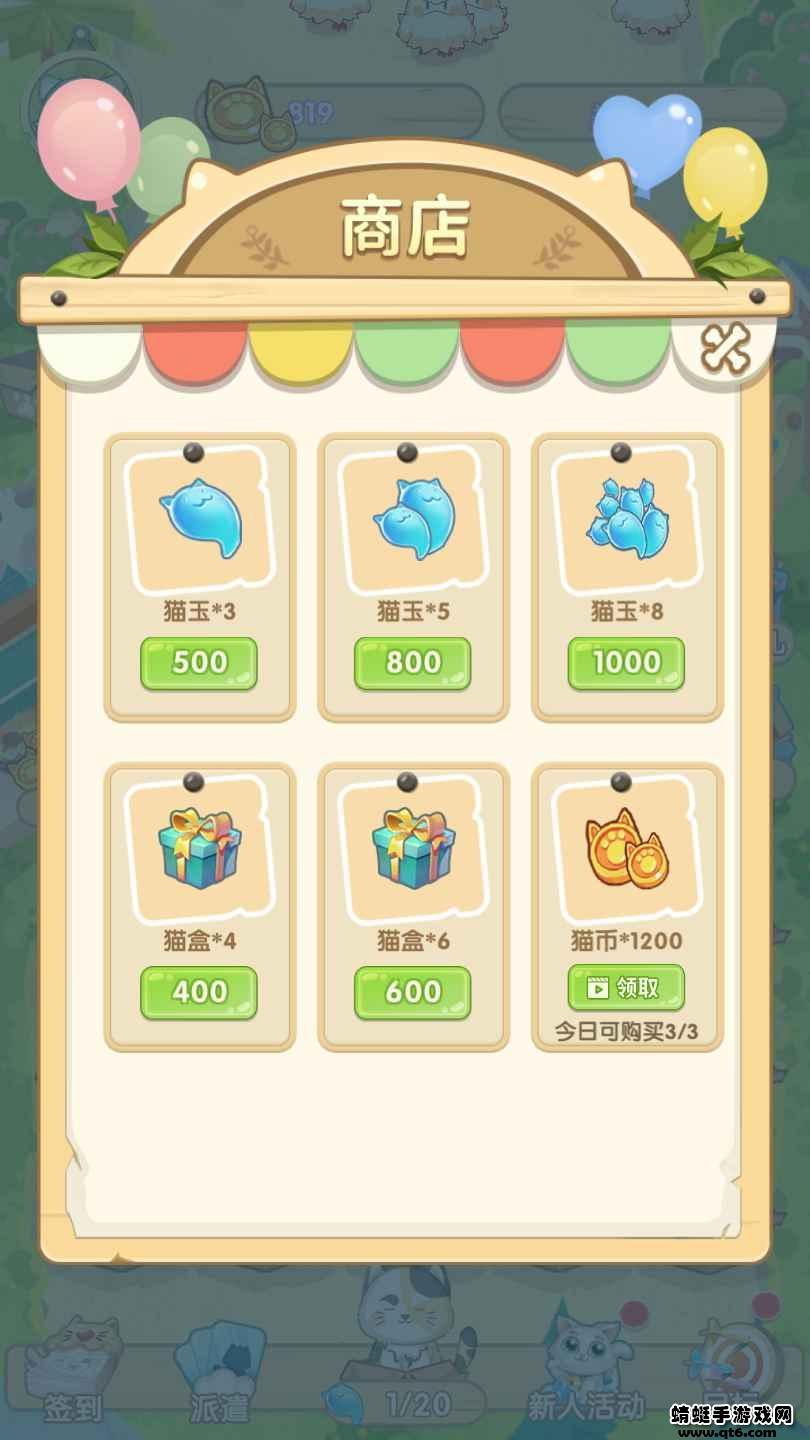
Task: Buy 猫玉*3 for 500
Action: coord(199,663)
